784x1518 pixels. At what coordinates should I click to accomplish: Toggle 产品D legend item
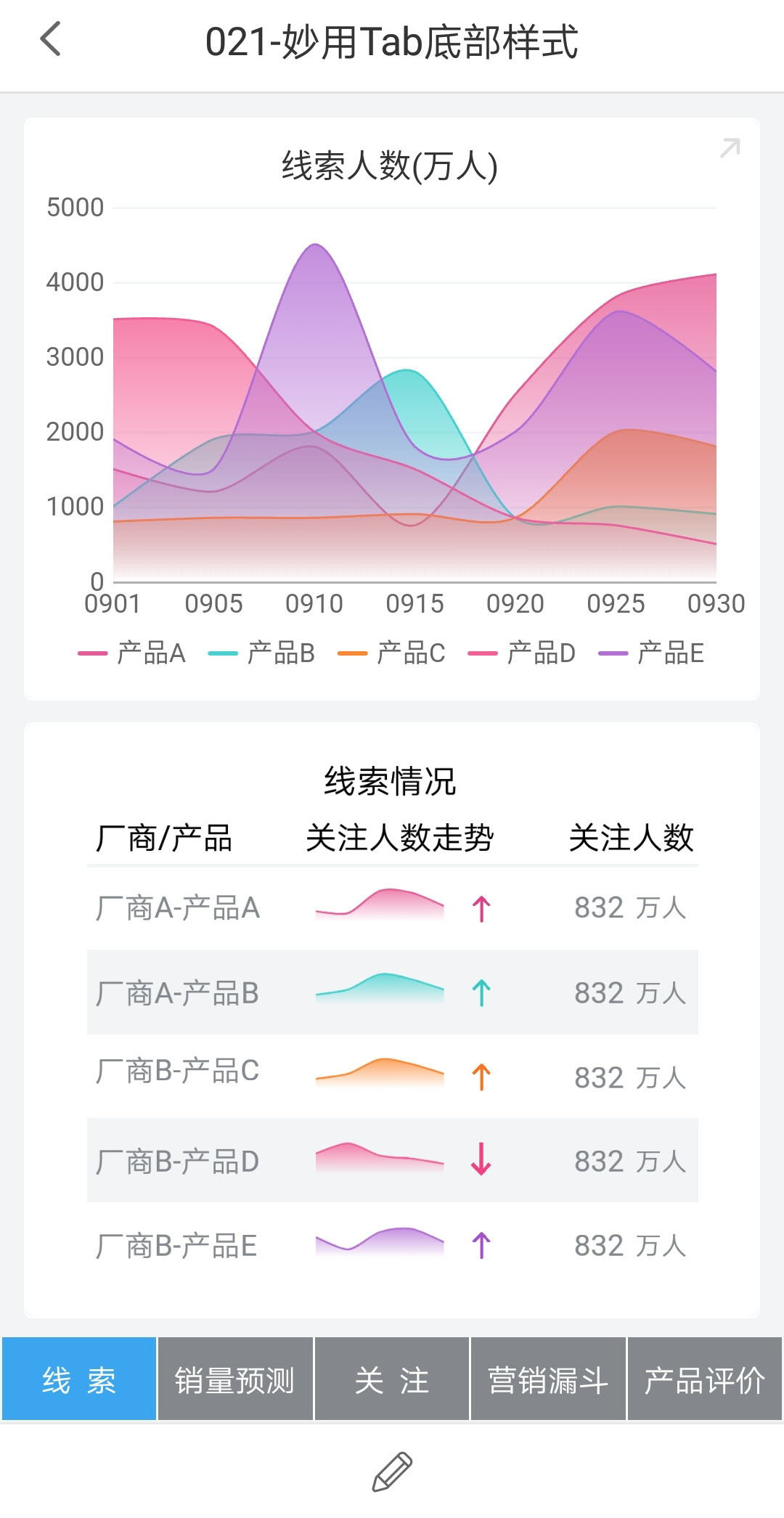[522, 653]
